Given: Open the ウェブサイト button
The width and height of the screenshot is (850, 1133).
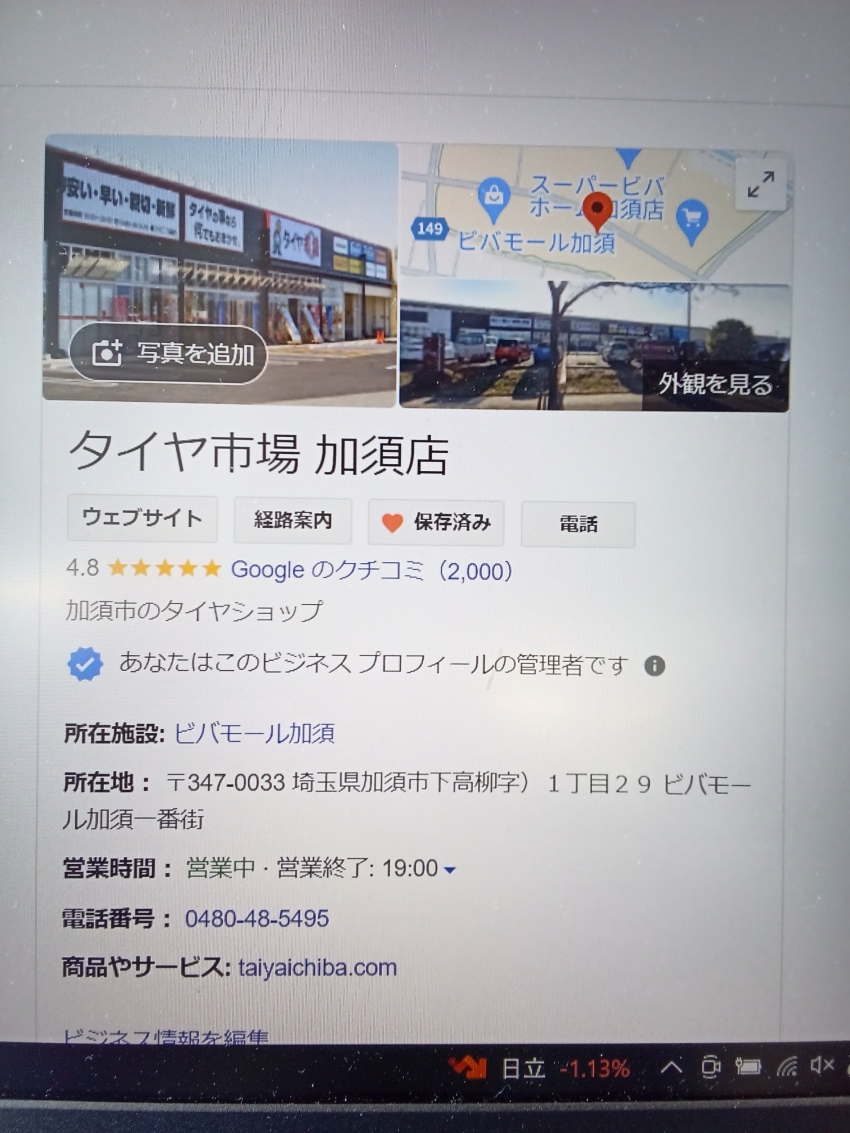Looking at the screenshot, I should 142,519.
